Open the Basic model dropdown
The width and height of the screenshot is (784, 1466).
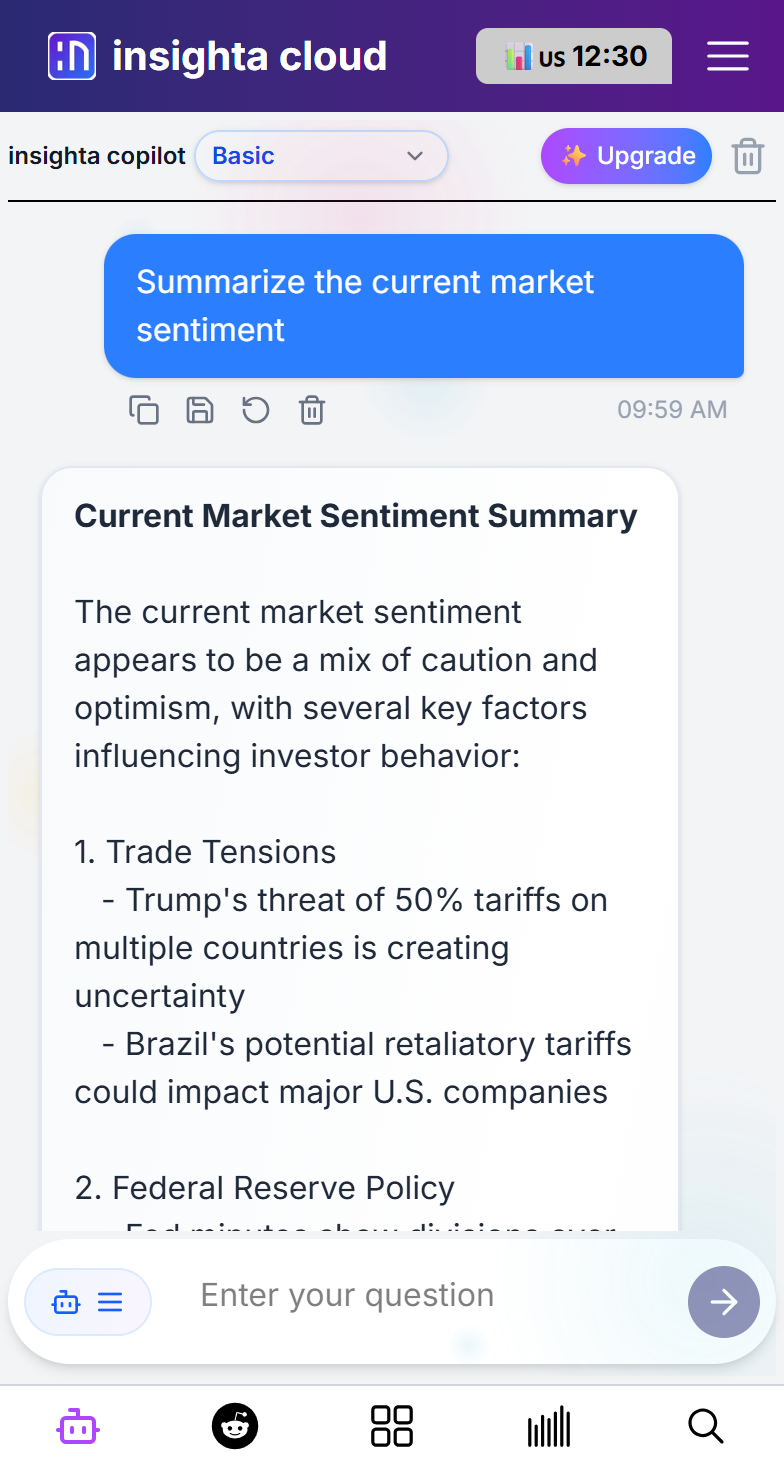320,156
